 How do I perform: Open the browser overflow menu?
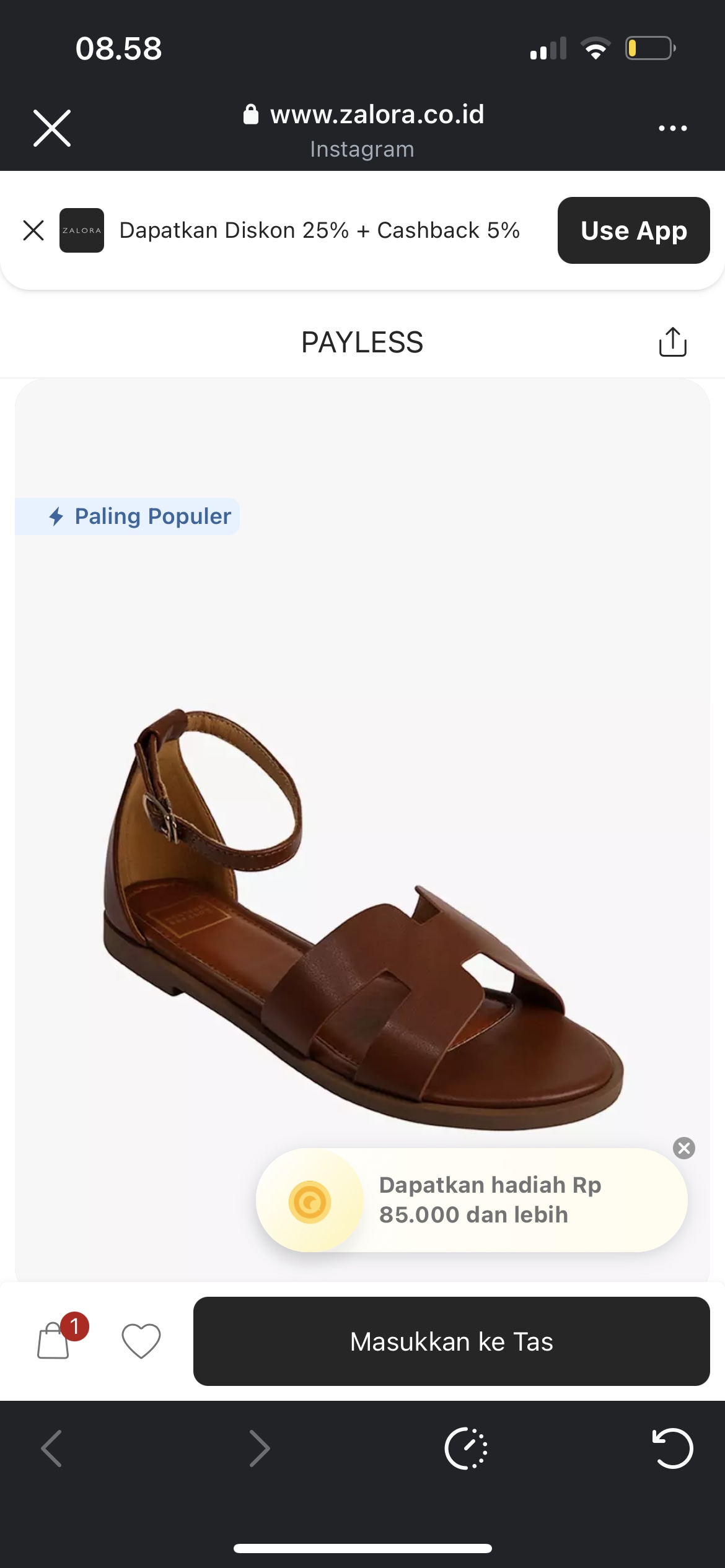pos(672,128)
